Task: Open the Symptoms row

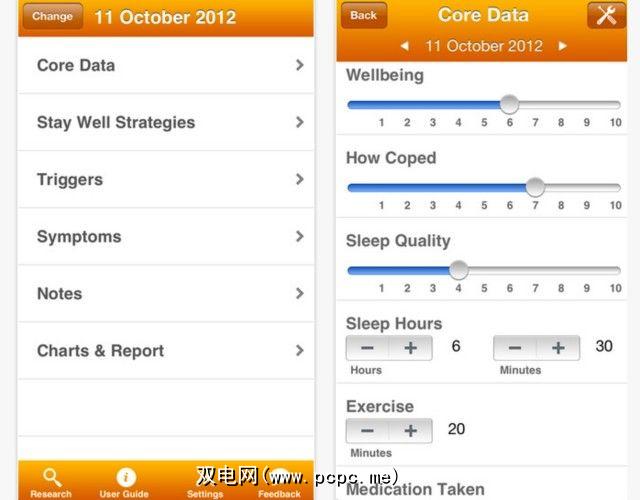Action: 165,237
